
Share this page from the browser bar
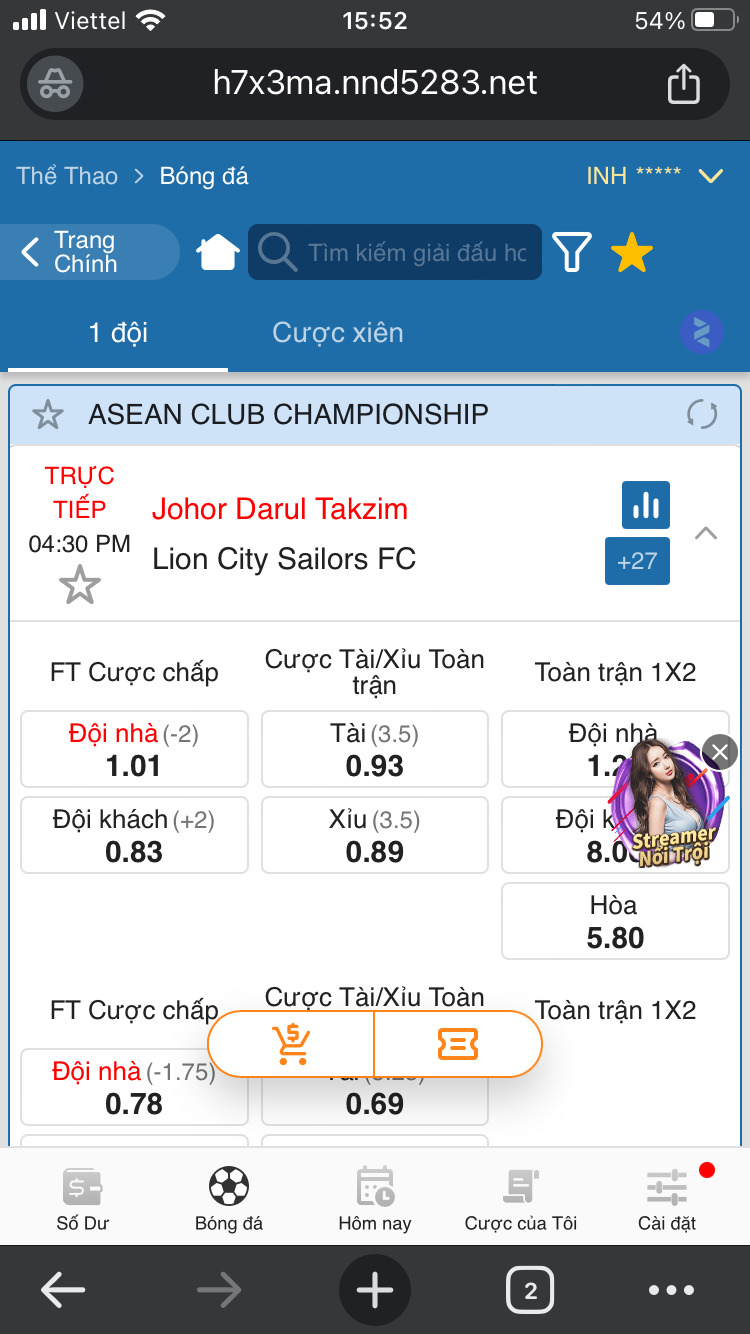coord(684,83)
